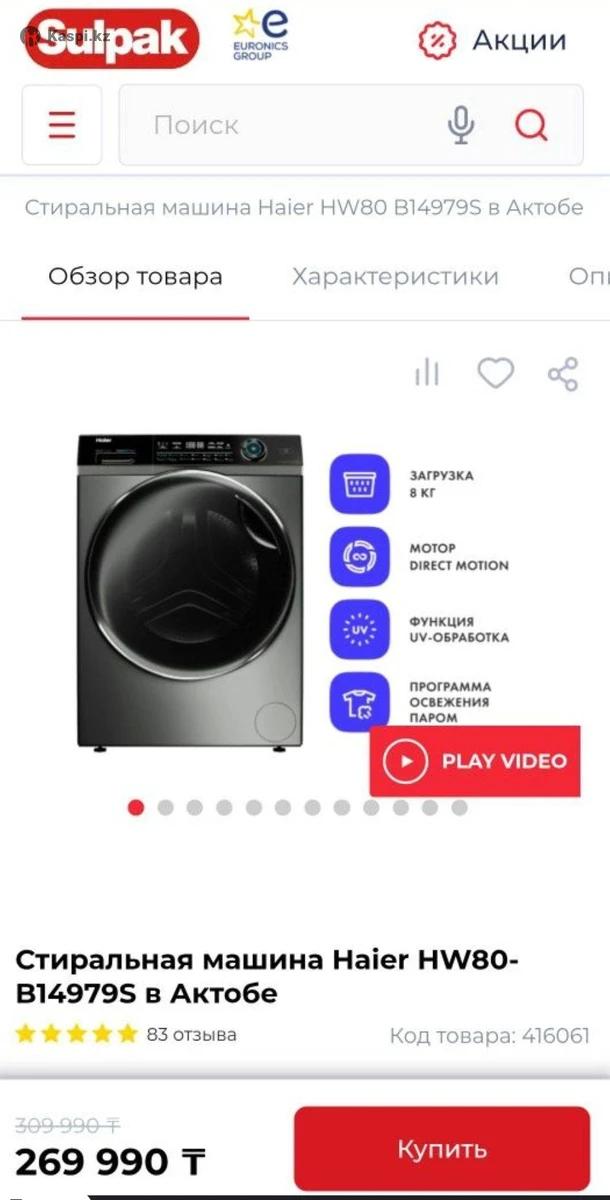Tap Купить to buy the washing machine
The image size is (610, 1200).
[x=442, y=1148]
